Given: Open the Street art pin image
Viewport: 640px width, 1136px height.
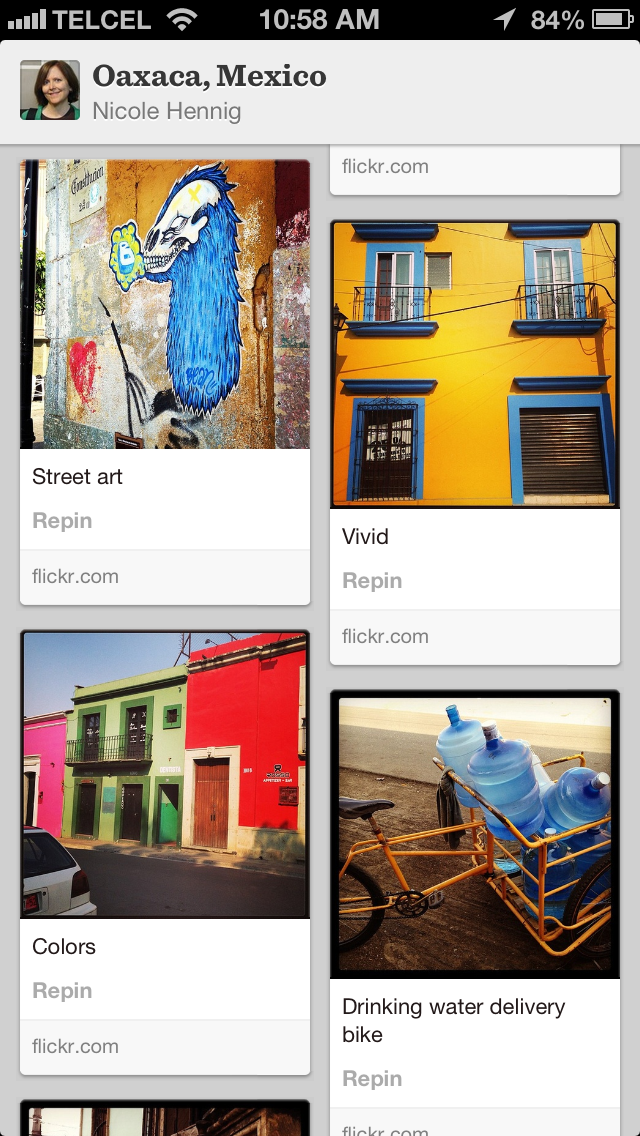Looking at the screenshot, I should coord(165,304).
